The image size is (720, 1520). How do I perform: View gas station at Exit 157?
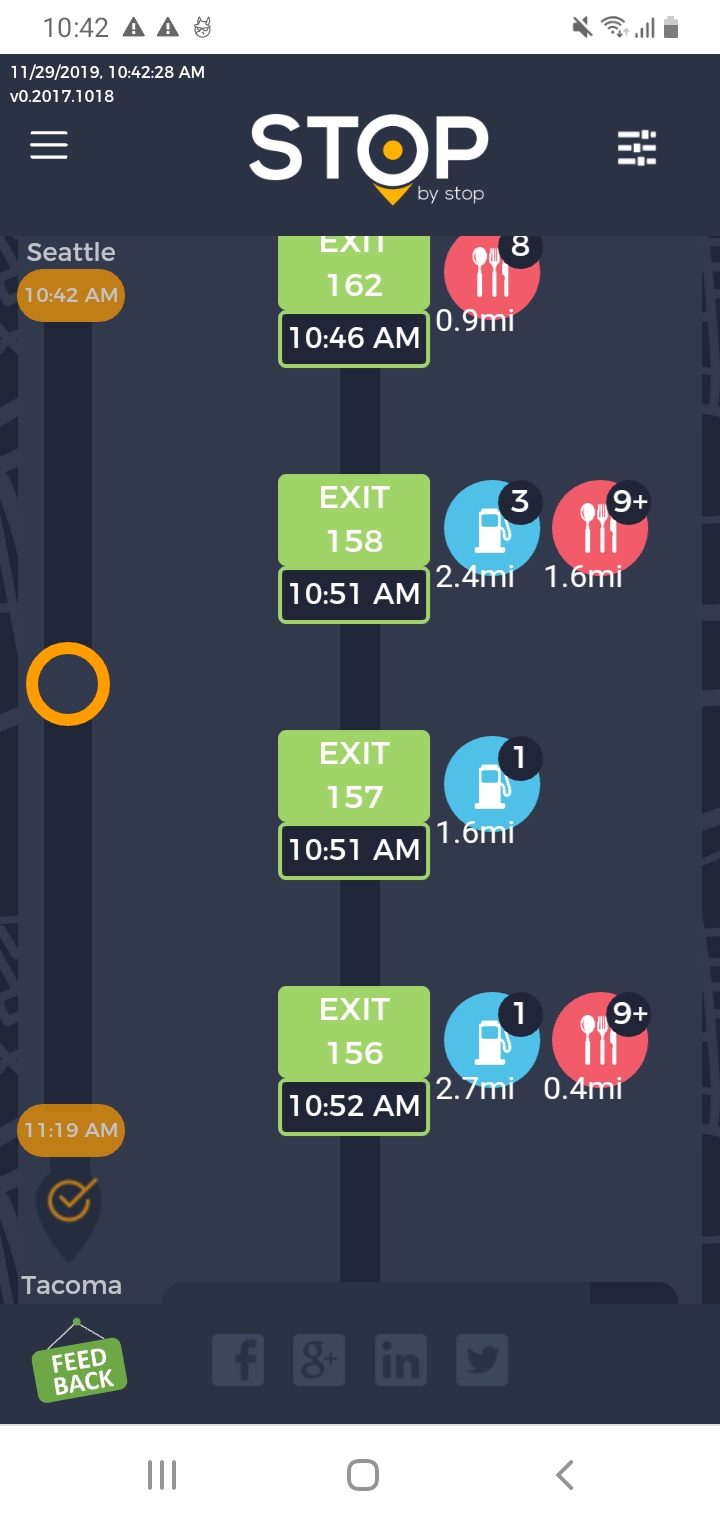(x=491, y=786)
